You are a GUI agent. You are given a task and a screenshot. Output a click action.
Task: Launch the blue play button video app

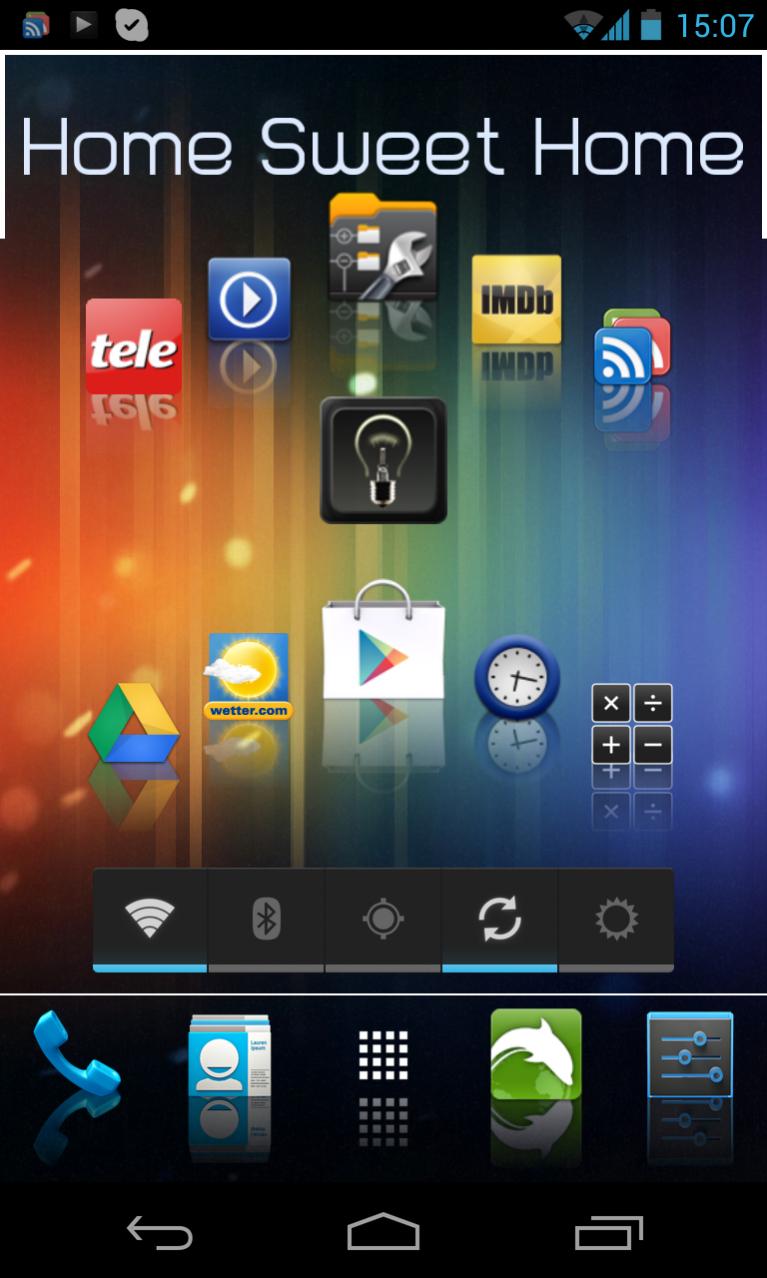tap(249, 299)
